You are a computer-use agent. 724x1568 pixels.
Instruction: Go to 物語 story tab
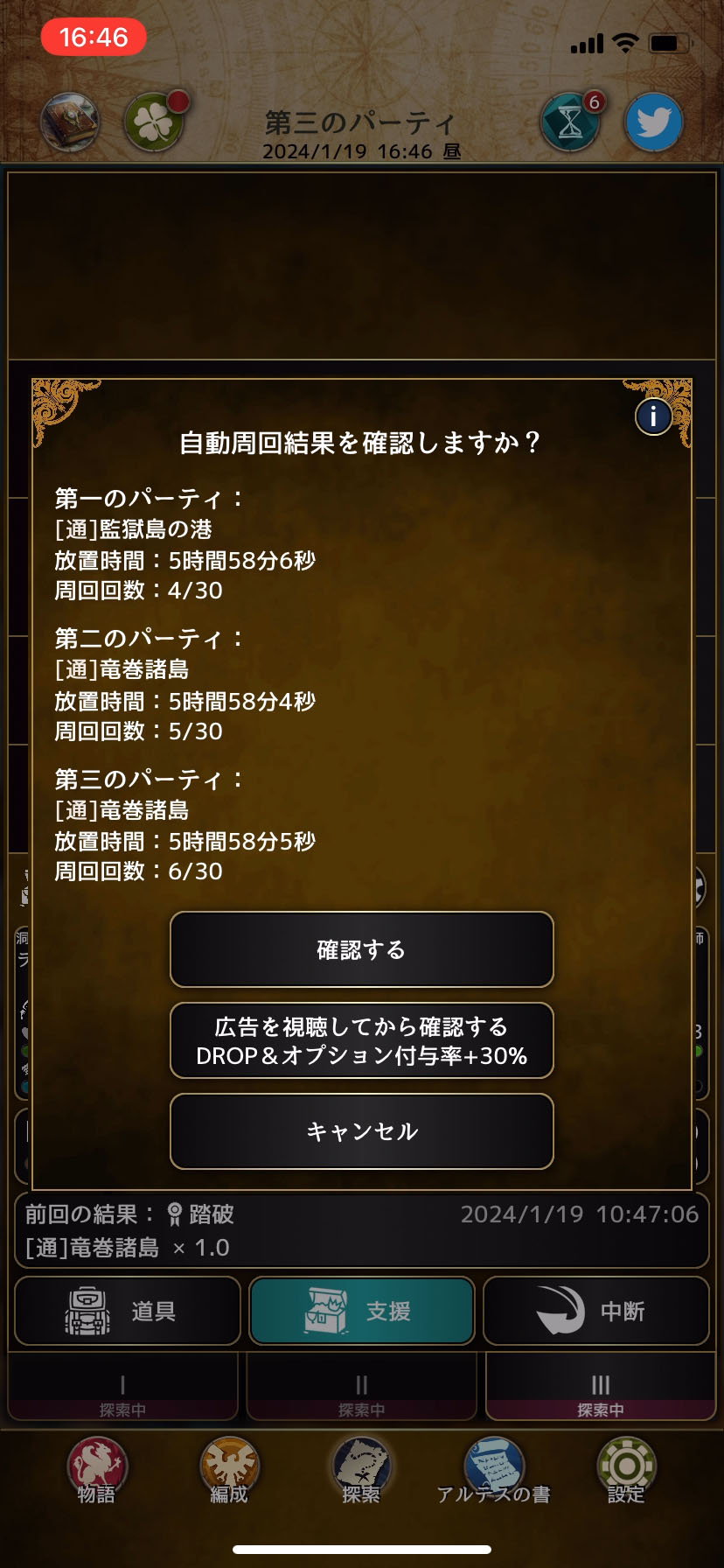coord(97,1470)
